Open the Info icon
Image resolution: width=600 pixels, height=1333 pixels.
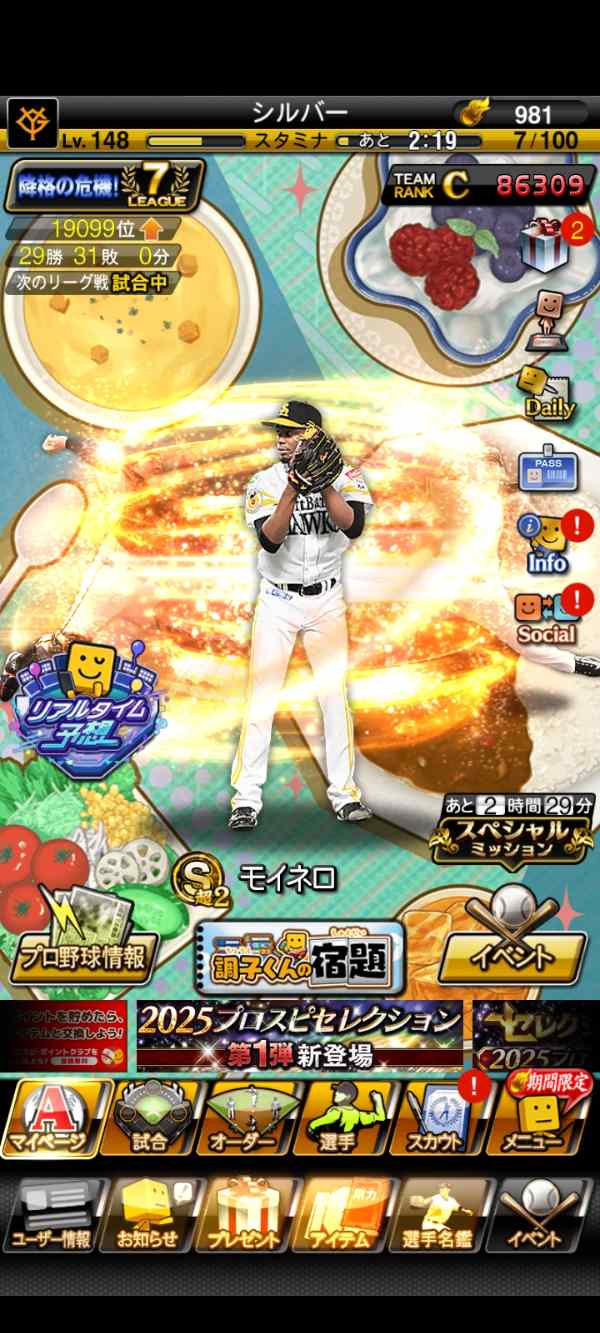point(547,545)
